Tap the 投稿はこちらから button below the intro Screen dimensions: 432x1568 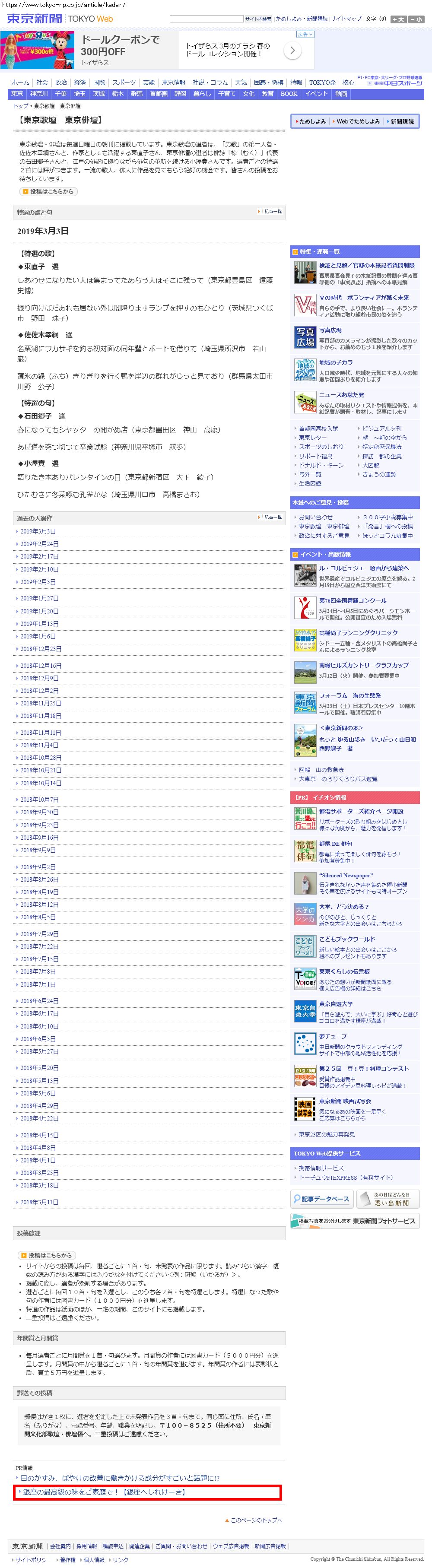49,192
